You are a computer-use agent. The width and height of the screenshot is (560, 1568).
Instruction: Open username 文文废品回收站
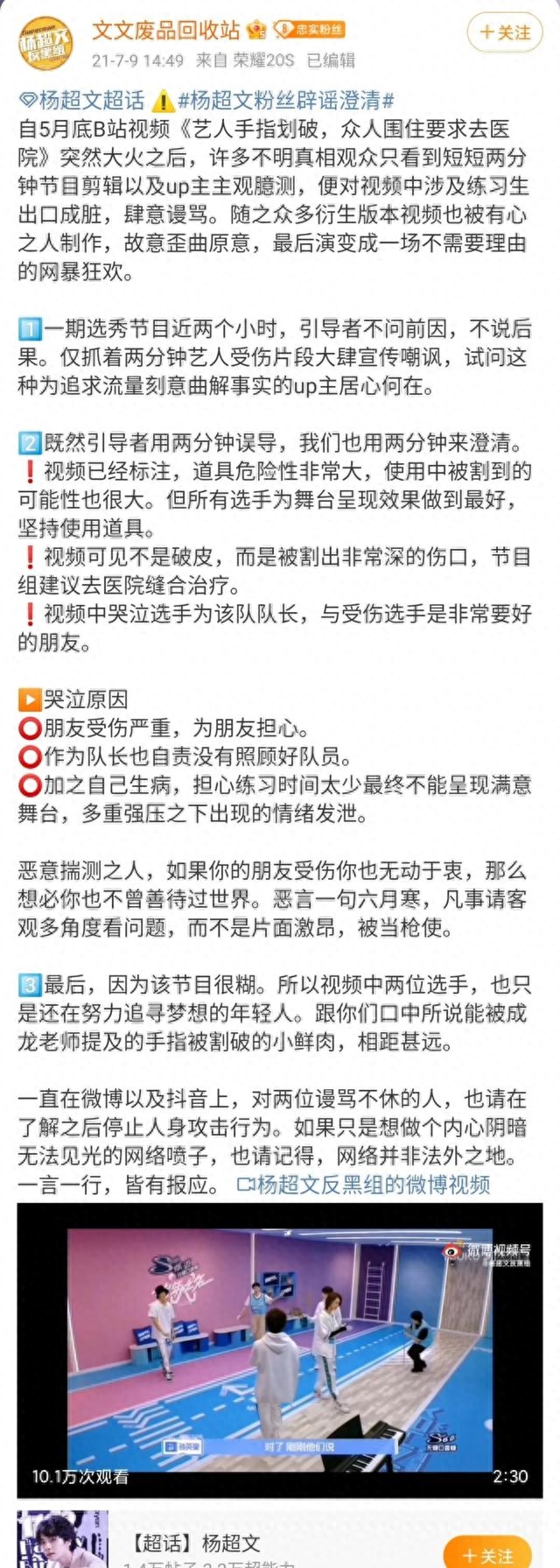click(166, 30)
